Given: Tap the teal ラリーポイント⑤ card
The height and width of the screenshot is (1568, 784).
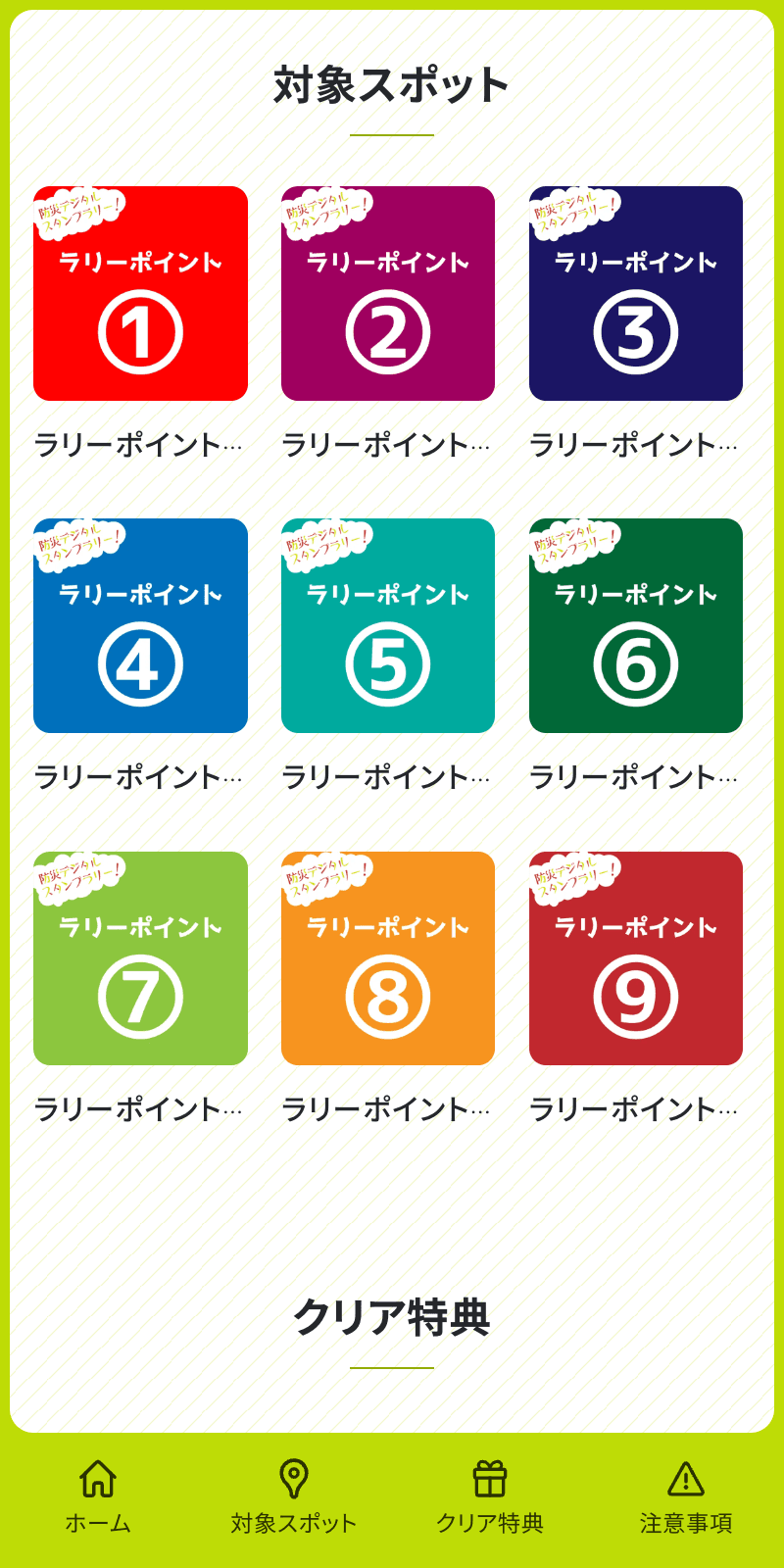Looking at the screenshot, I should tap(387, 625).
